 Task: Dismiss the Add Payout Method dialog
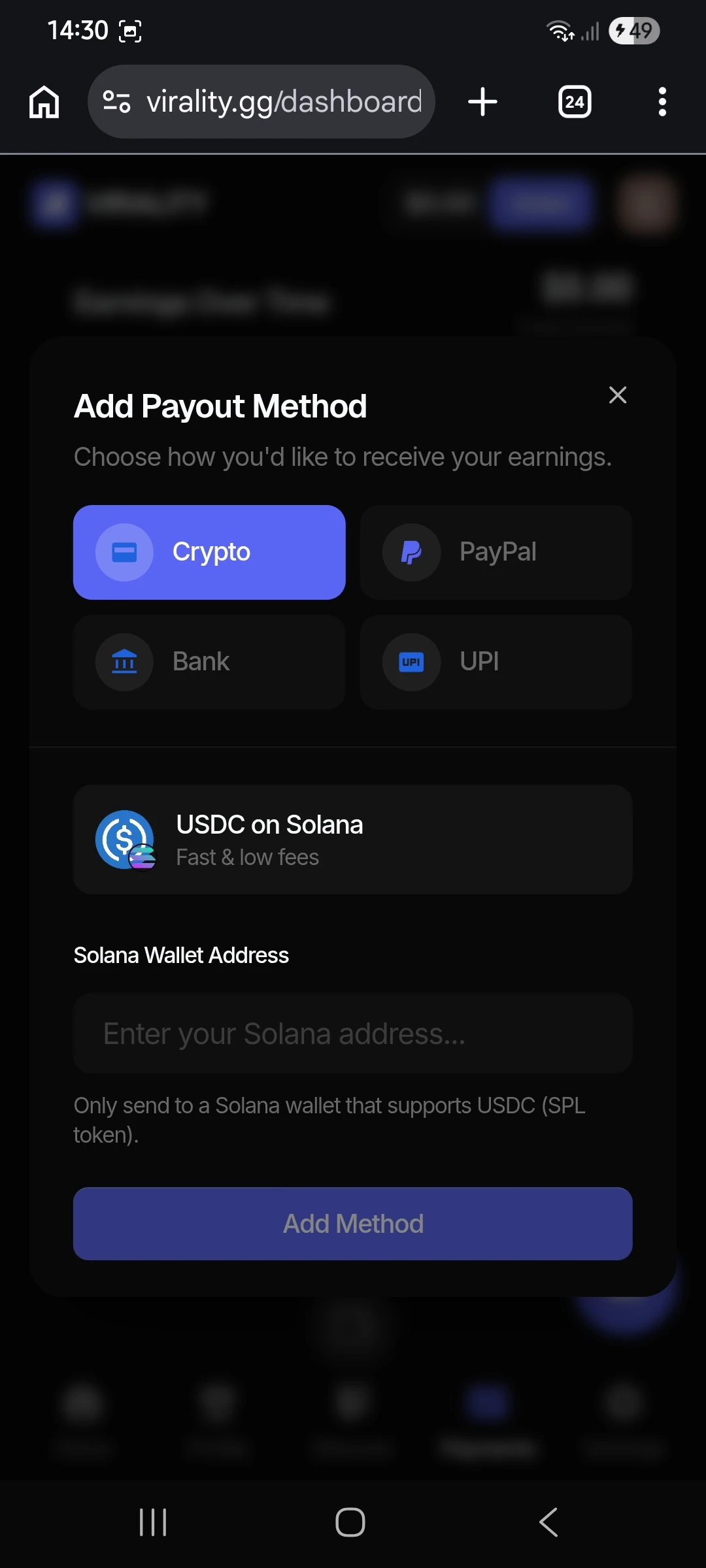[x=617, y=395]
